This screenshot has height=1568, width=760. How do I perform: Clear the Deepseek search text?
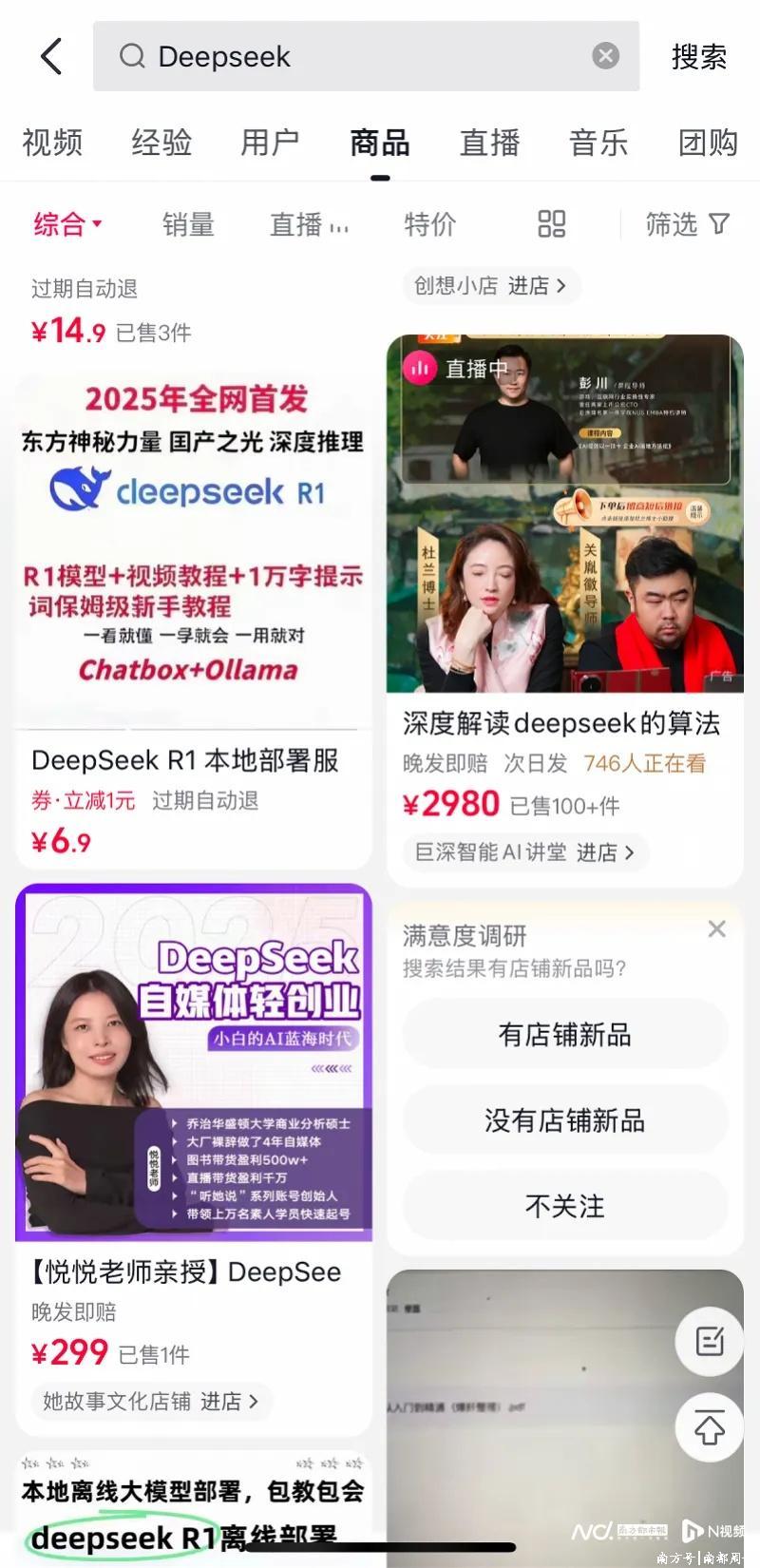[x=605, y=56]
